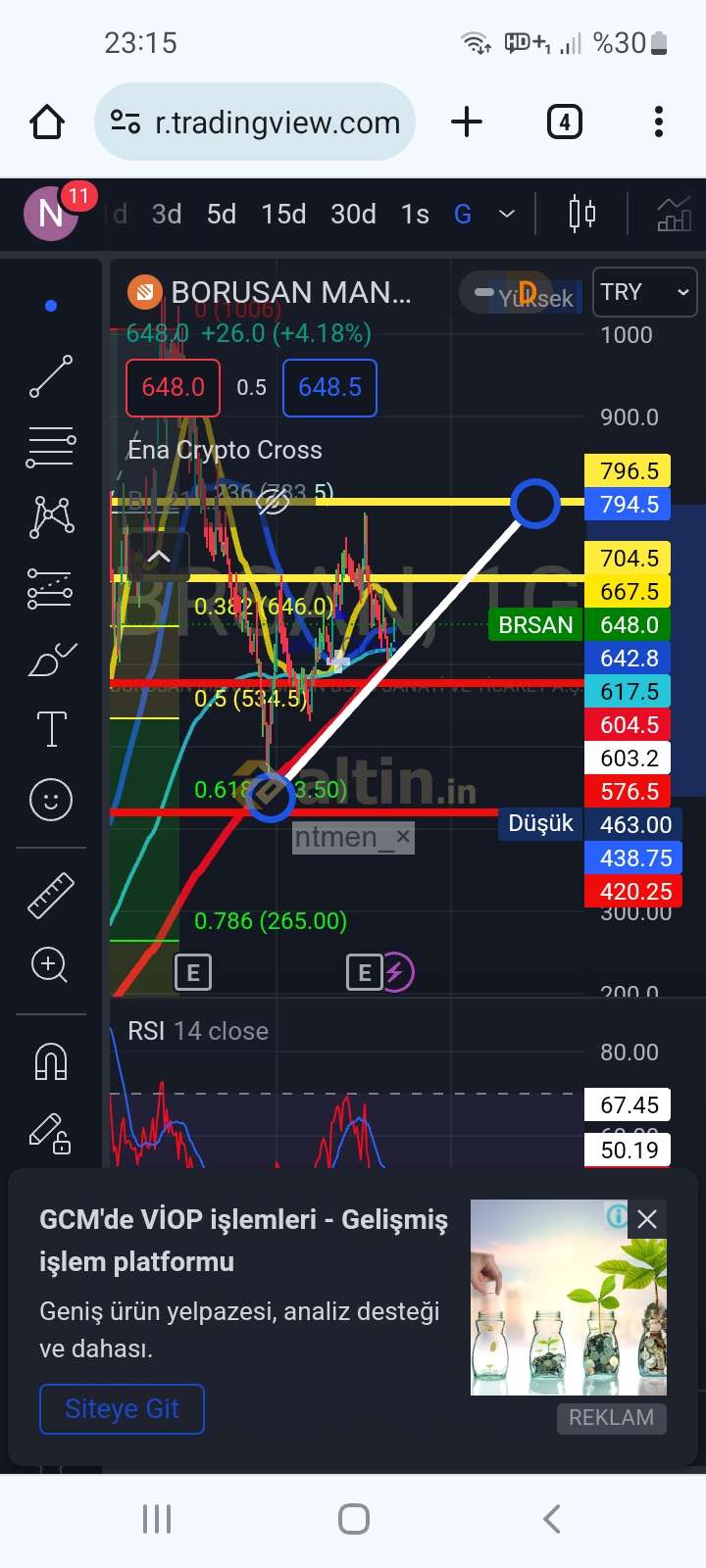Open the profile avatar with 11 notifications
The height and width of the screenshot is (1568, 706).
coord(51,213)
